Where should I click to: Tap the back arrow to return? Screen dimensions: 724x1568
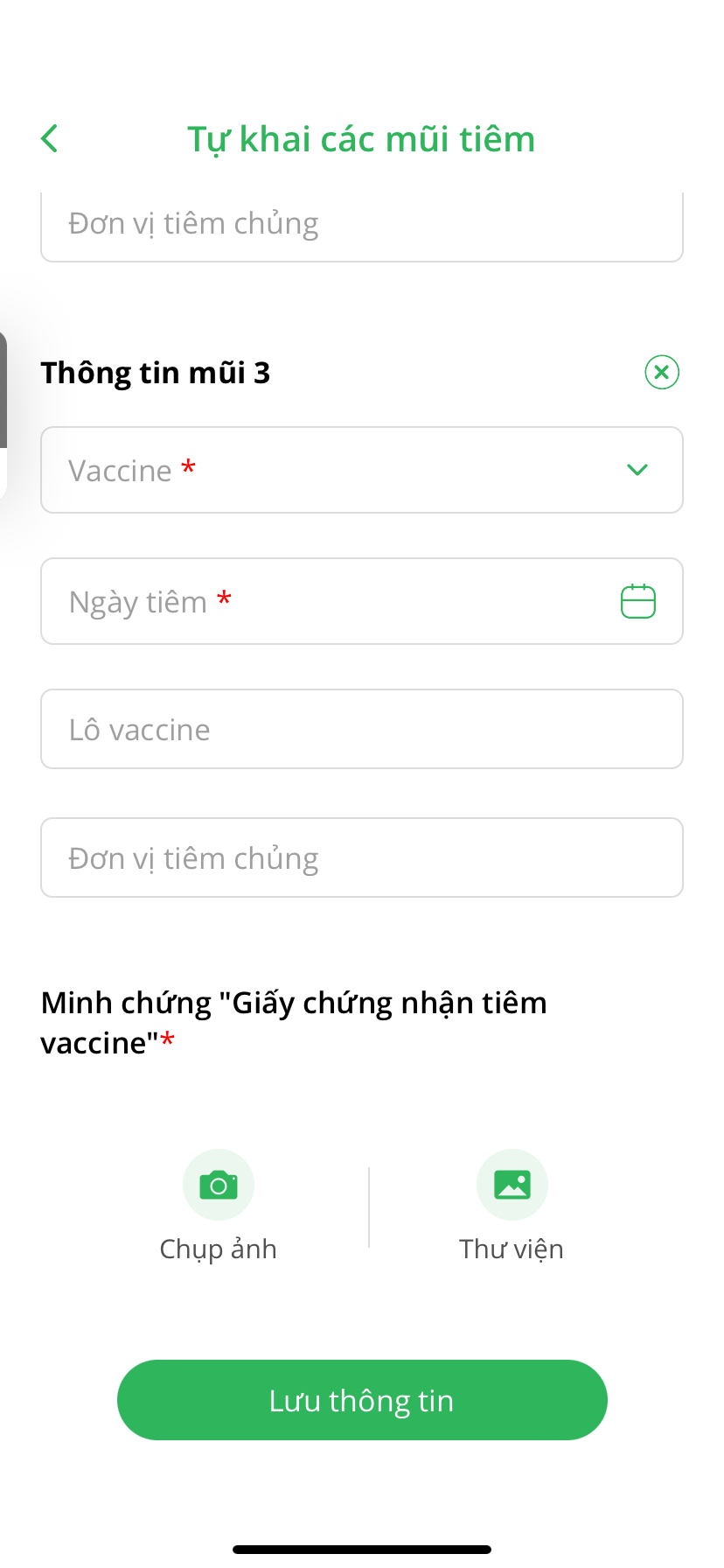click(x=49, y=137)
